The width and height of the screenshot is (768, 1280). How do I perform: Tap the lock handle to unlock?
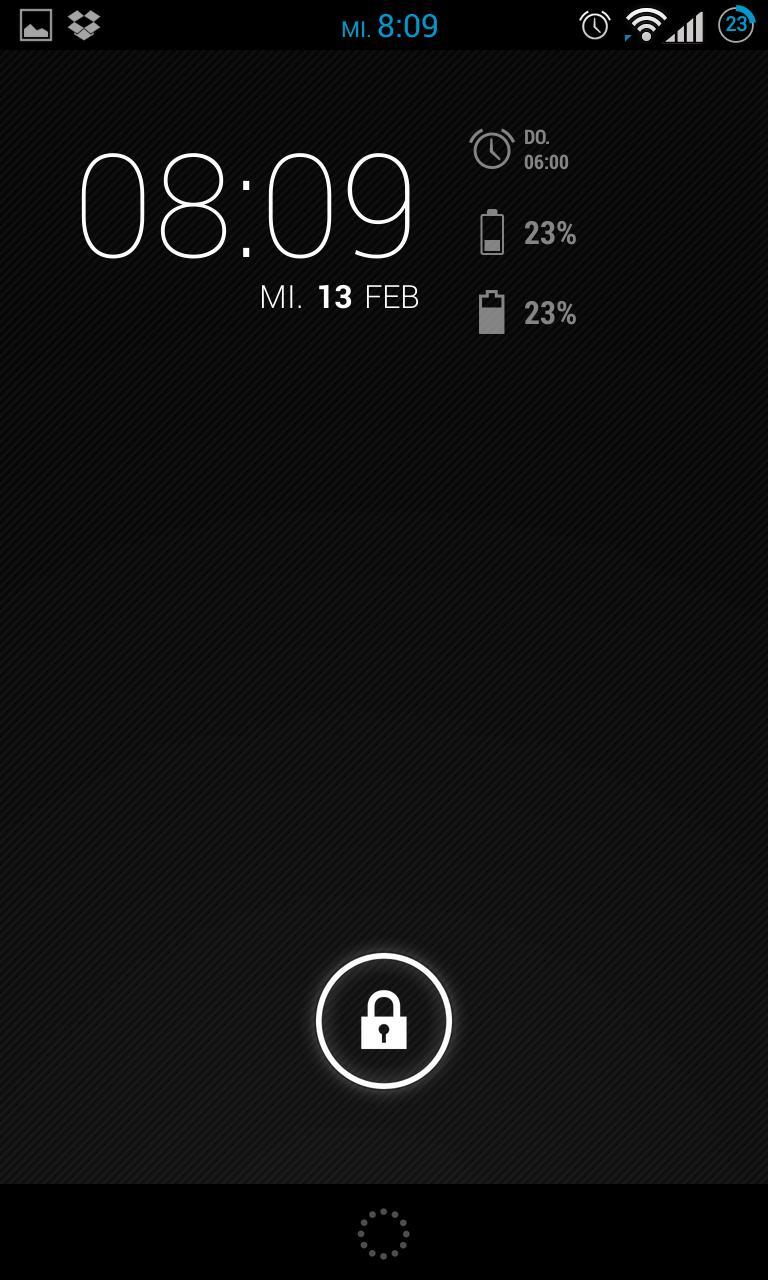tap(384, 1021)
